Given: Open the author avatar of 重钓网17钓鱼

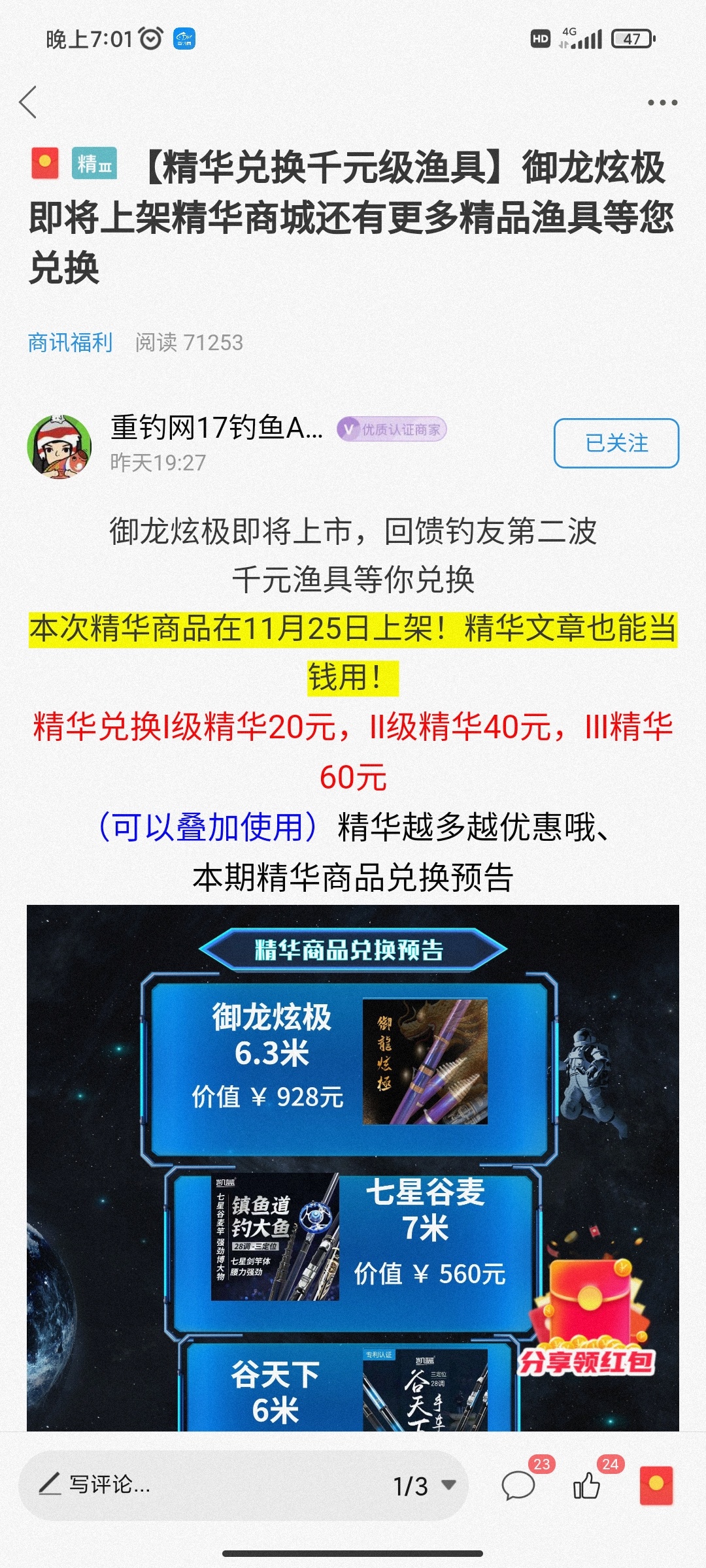Looking at the screenshot, I should (59, 446).
